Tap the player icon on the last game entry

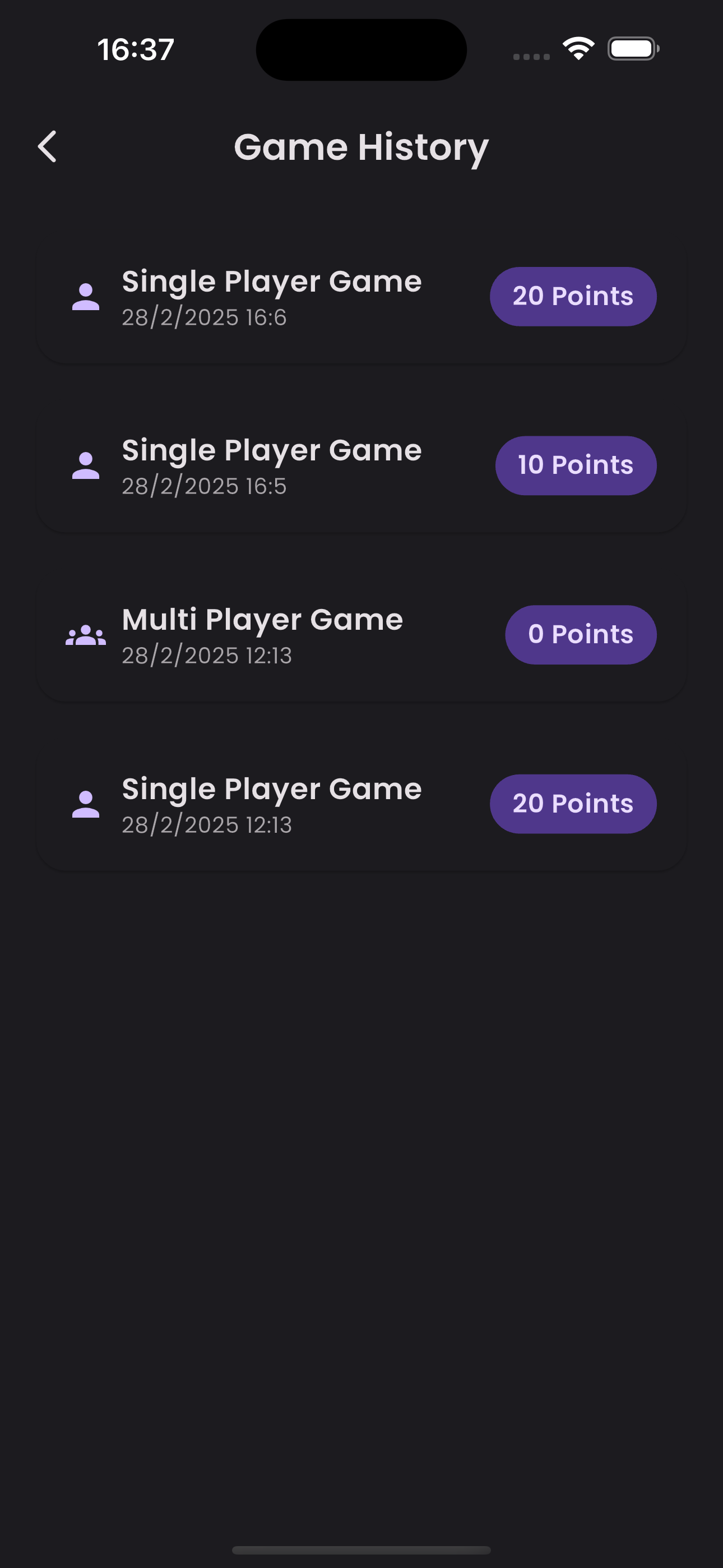coord(85,805)
